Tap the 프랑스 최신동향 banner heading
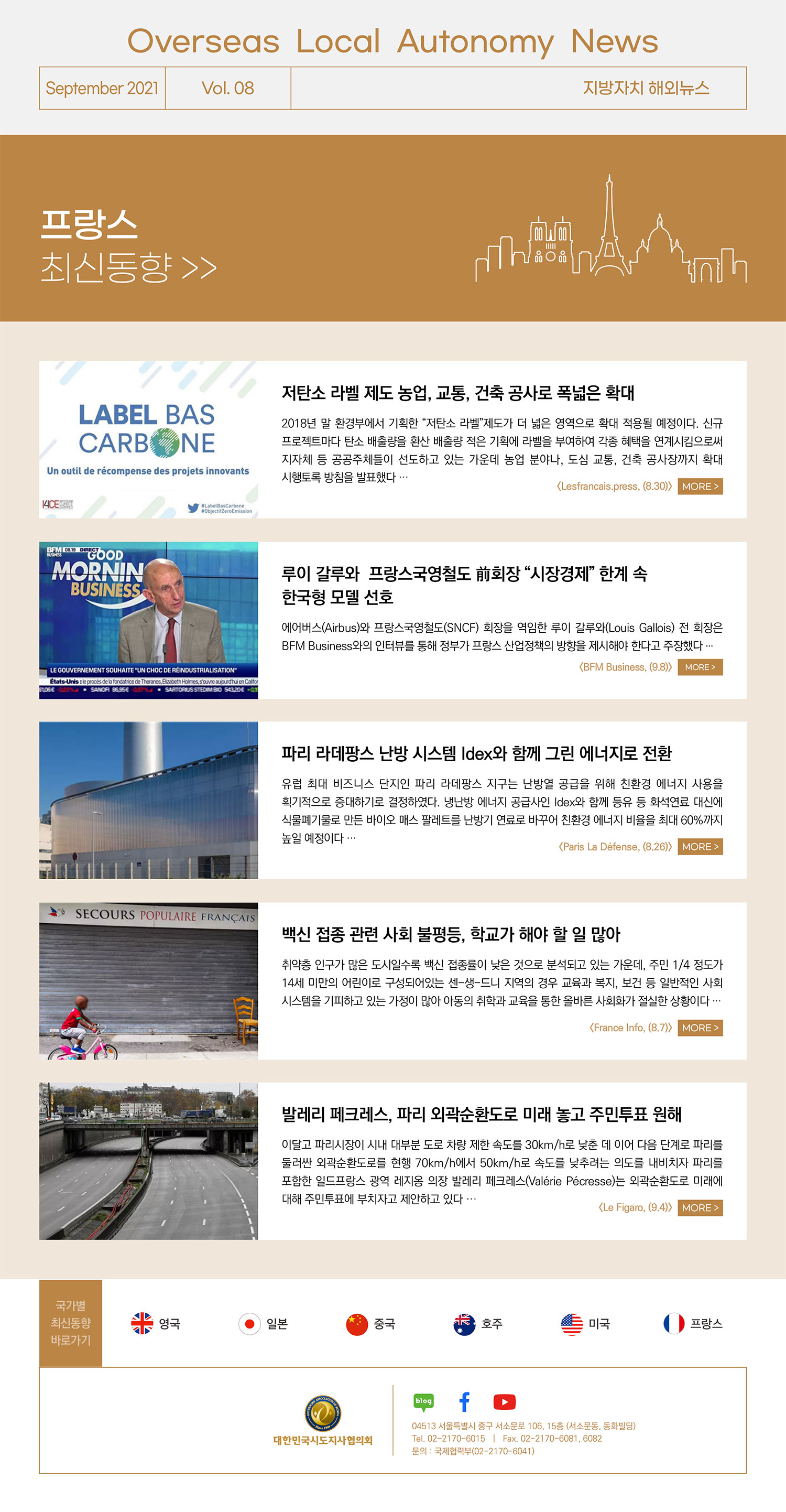Screen dimensions: 786x1512 point(129,246)
